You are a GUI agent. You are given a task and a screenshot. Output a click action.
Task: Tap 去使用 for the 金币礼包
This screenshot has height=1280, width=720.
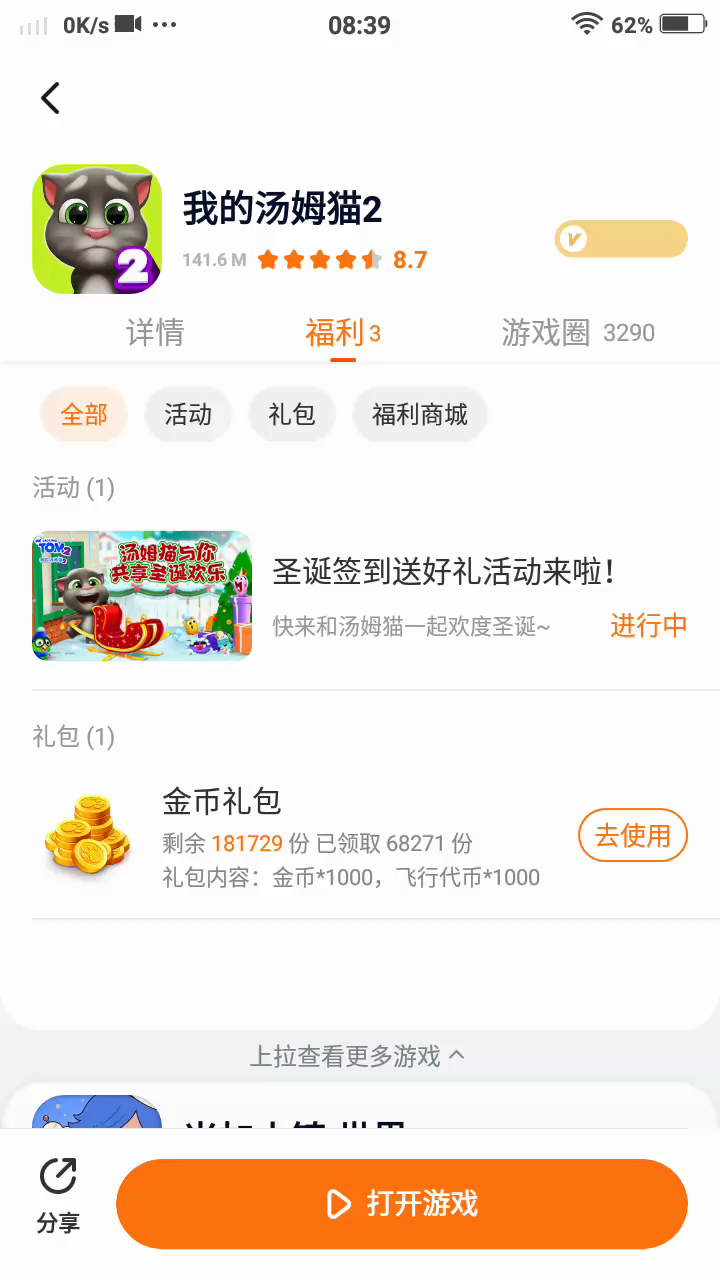632,836
